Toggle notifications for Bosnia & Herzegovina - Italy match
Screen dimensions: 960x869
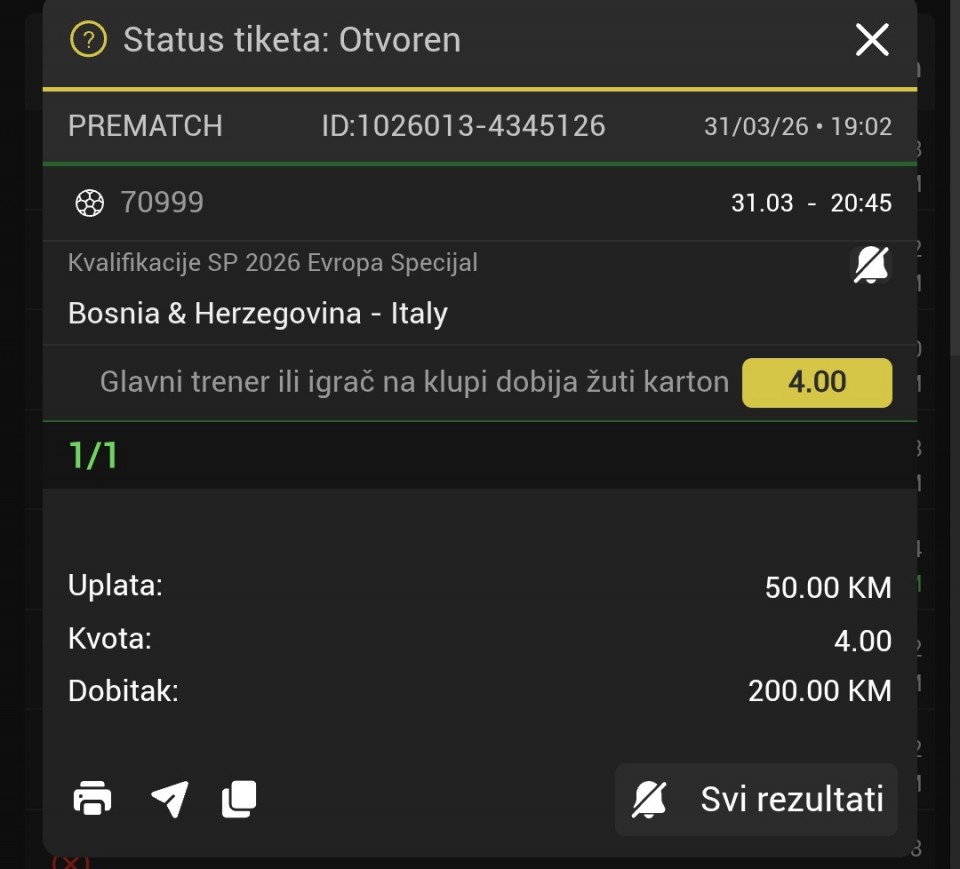click(870, 265)
